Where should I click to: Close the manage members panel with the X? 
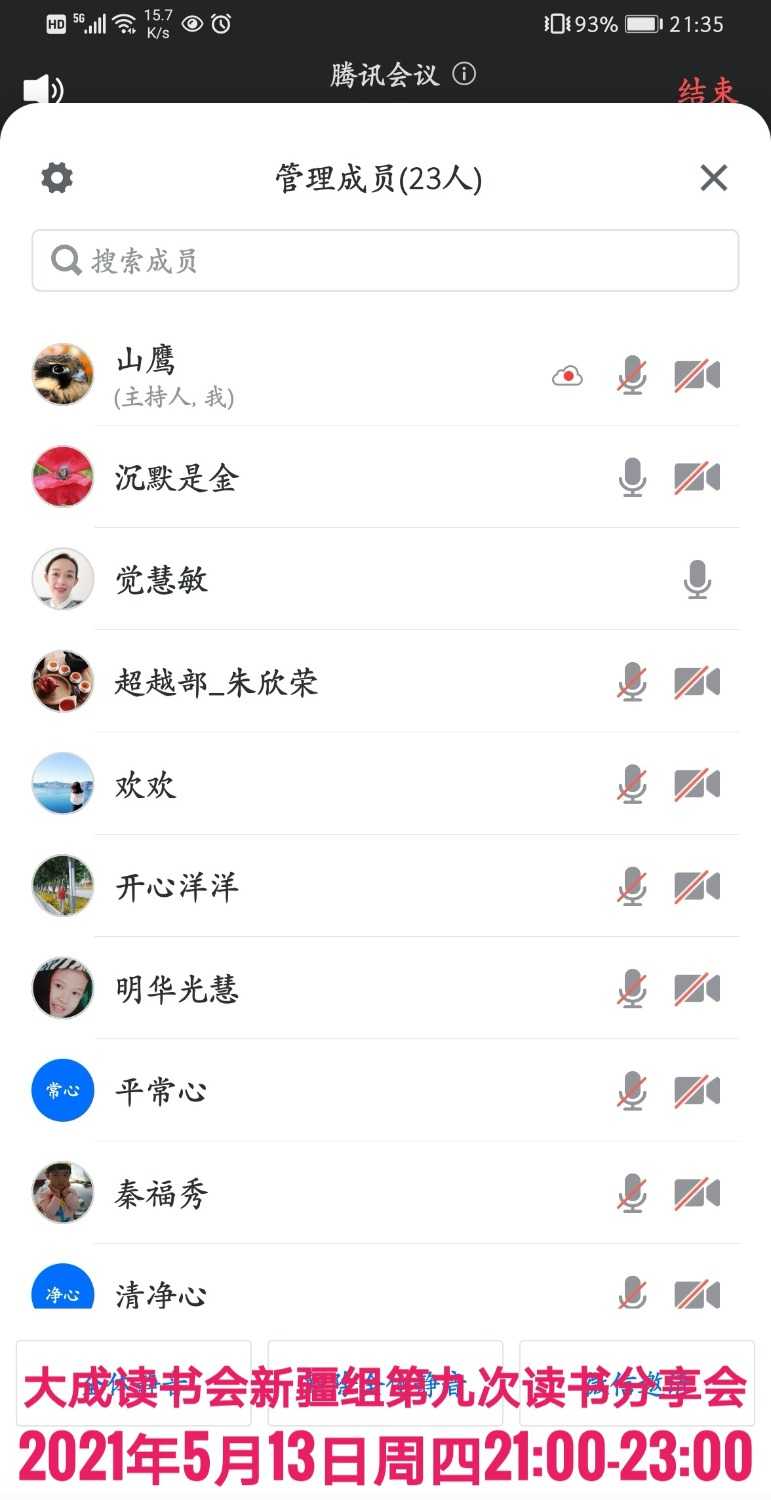[x=713, y=177]
